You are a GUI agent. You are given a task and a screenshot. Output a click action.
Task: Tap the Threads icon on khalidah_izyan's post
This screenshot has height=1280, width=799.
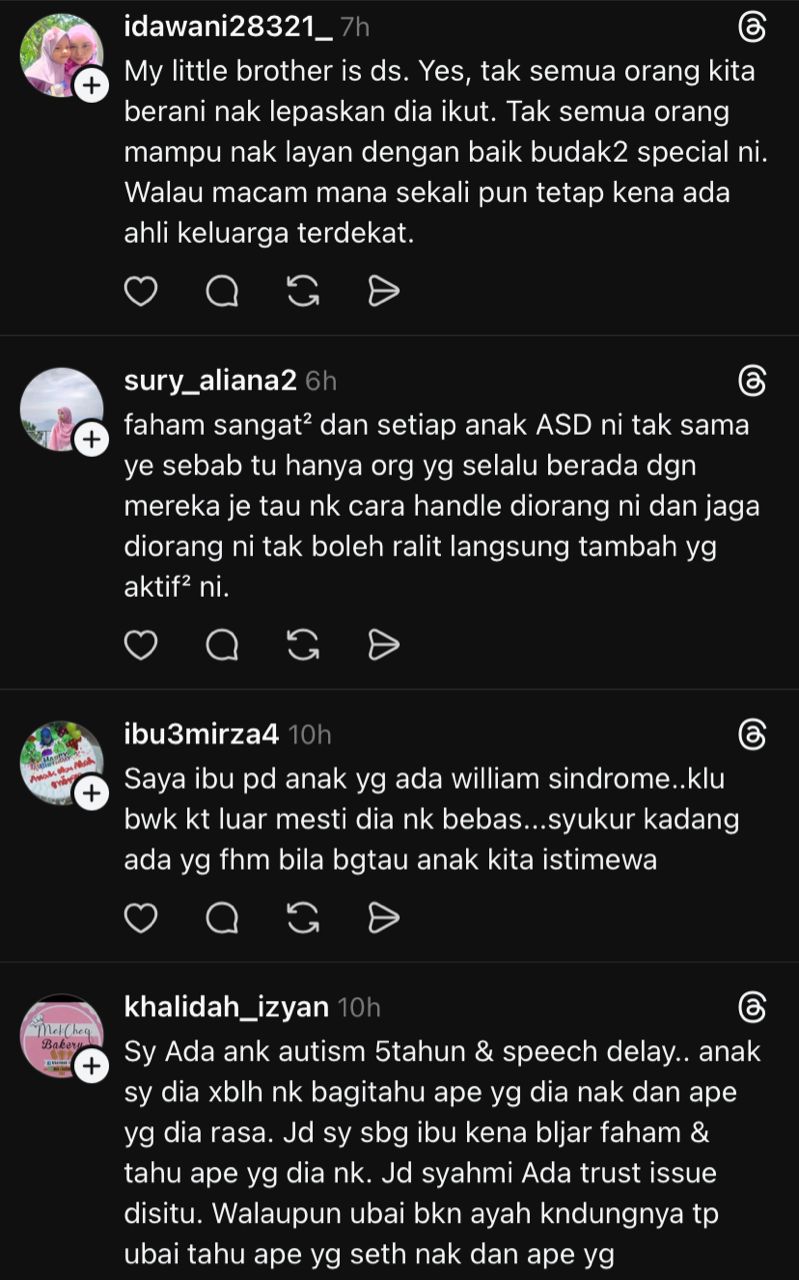751,1007
